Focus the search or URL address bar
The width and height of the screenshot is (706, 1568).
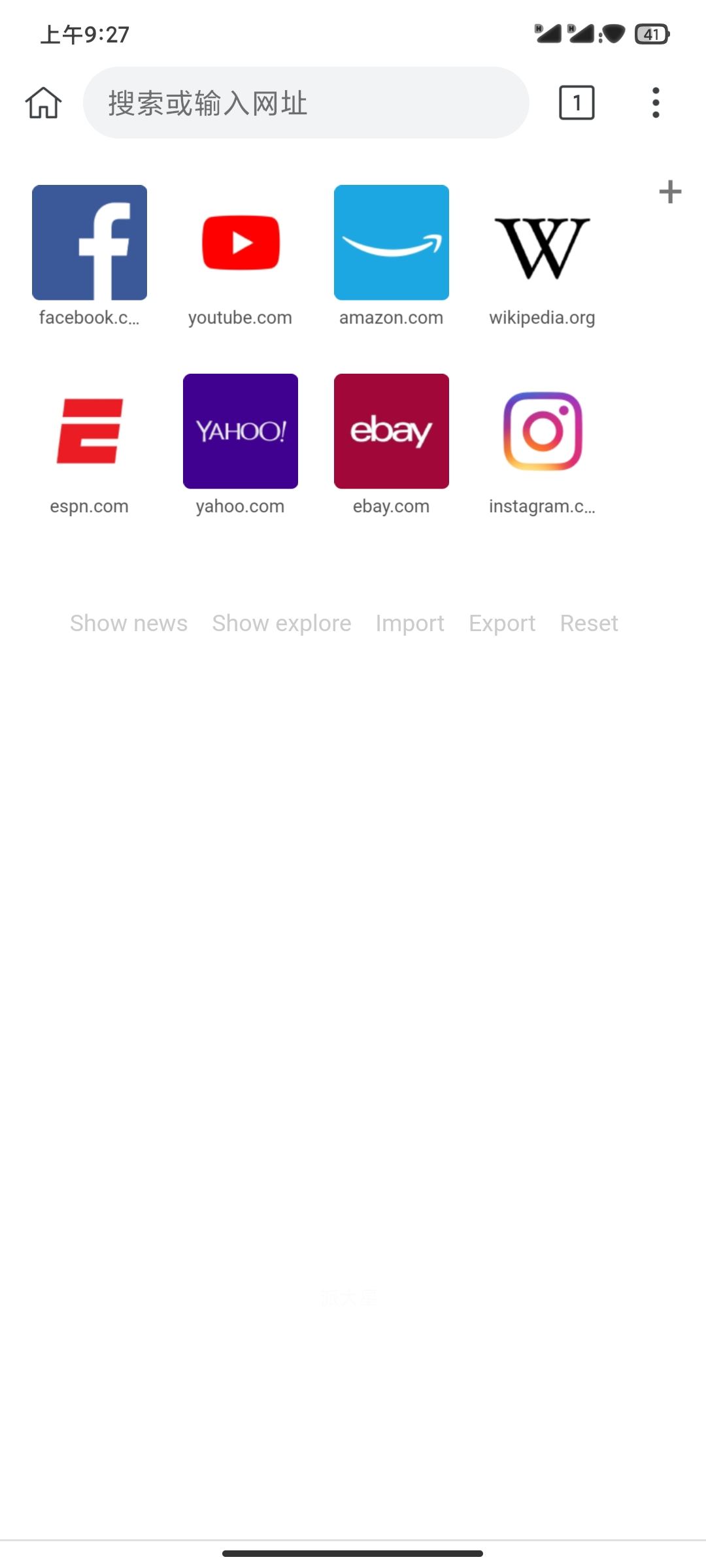306,103
